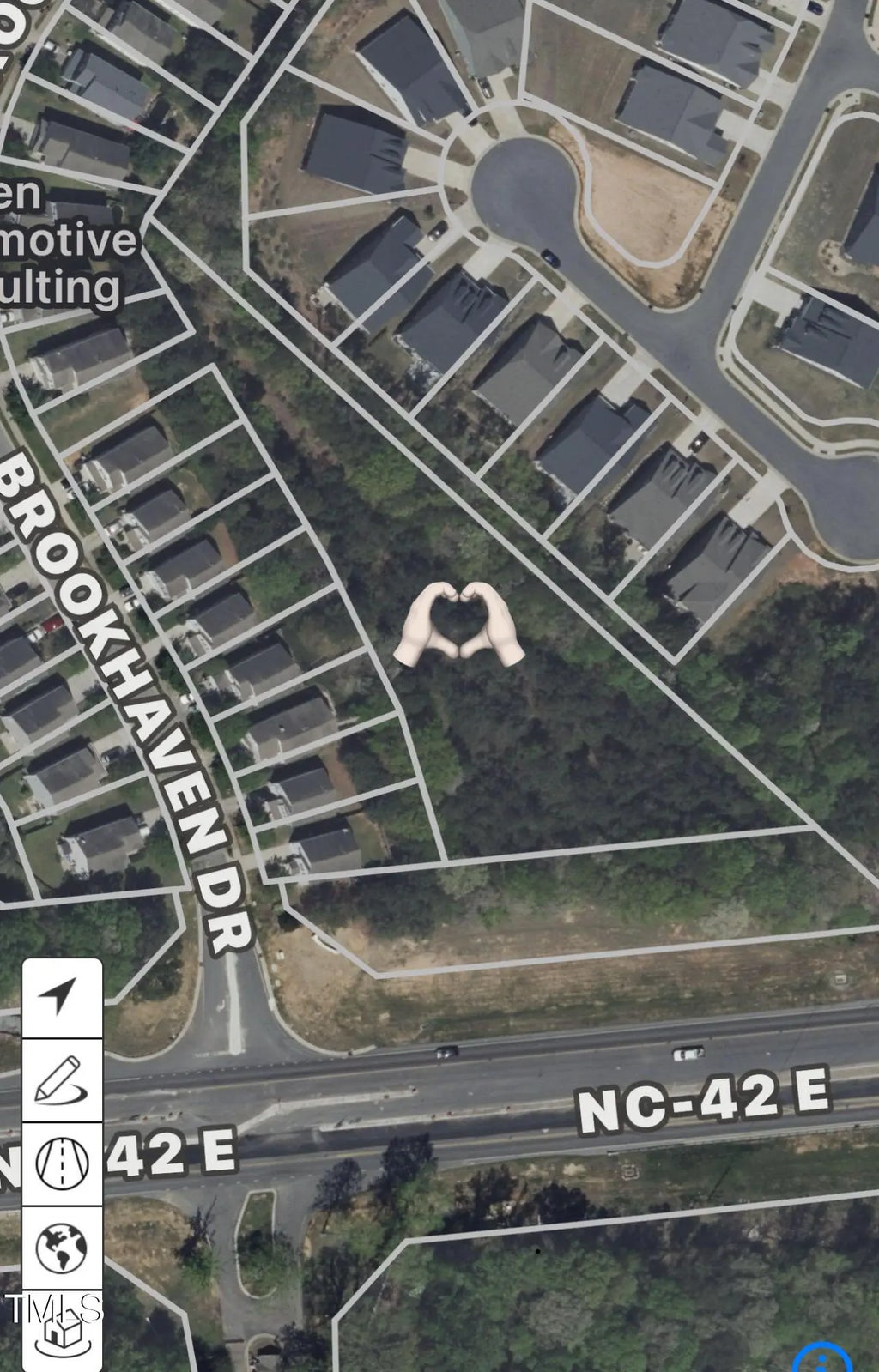Open the blue info button

(821, 1358)
